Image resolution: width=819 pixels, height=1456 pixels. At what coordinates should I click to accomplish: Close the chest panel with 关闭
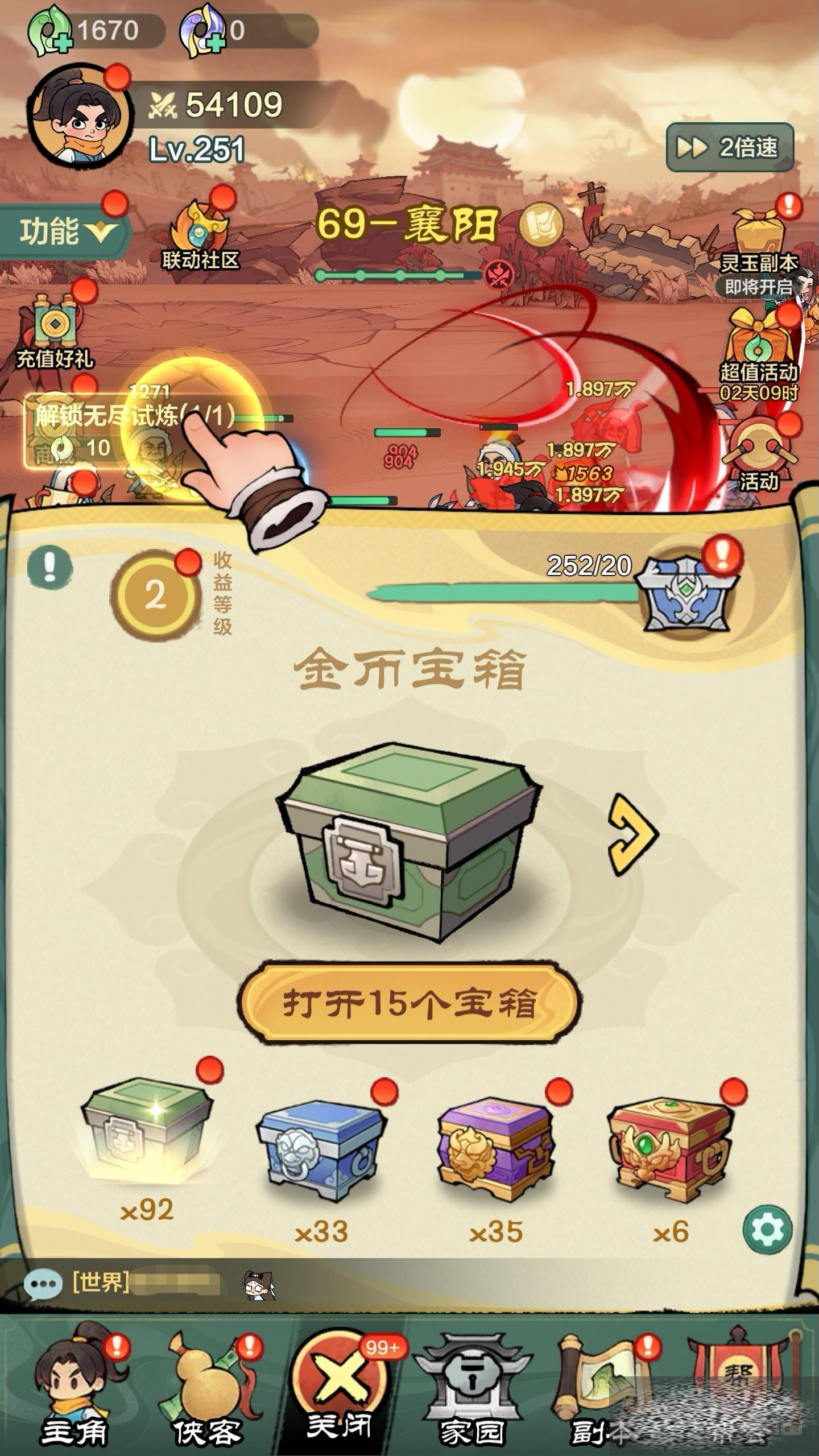[340, 1388]
